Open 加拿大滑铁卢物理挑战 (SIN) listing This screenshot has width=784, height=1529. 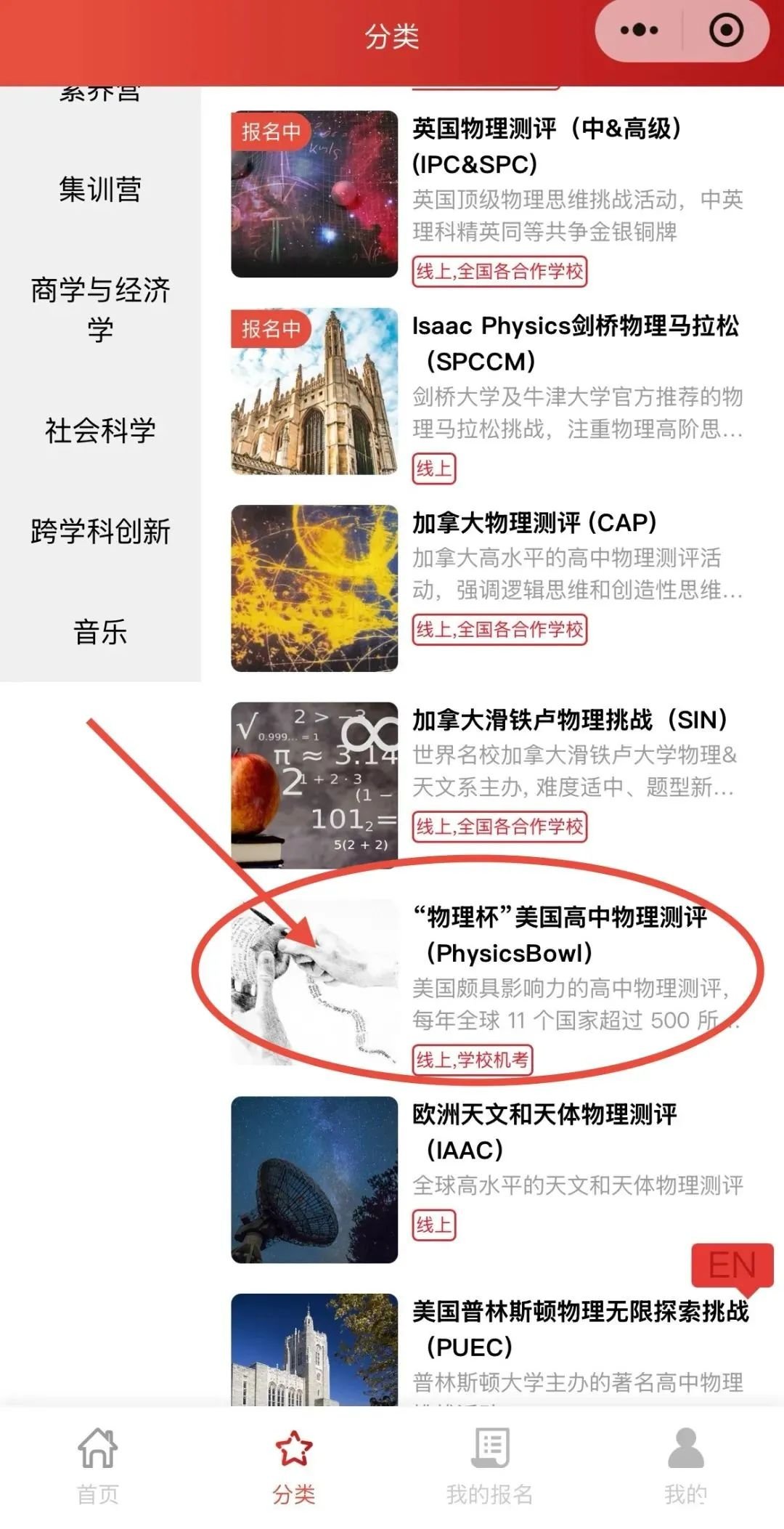[571, 720]
